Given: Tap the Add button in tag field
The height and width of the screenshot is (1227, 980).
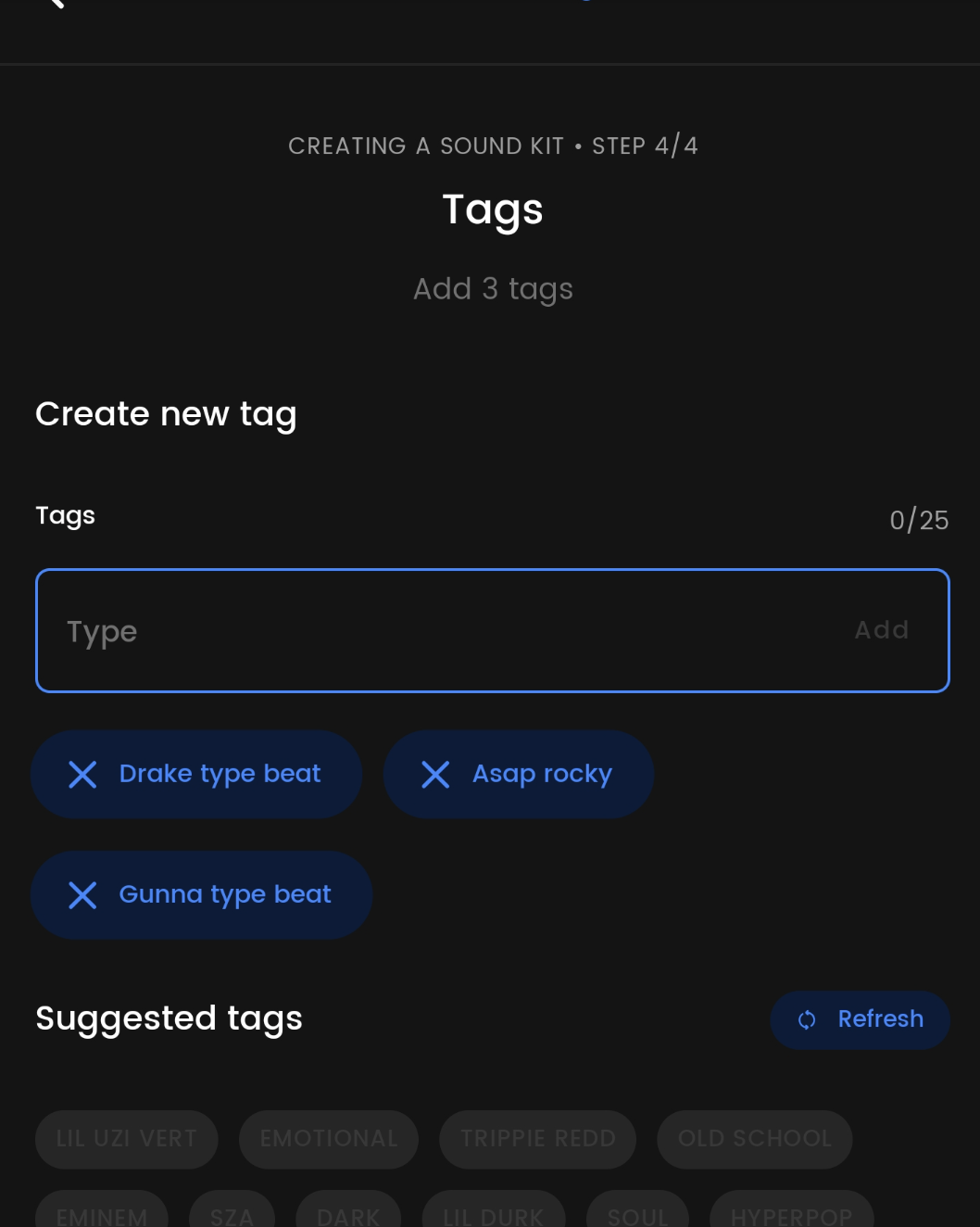Looking at the screenshot, I should coord(881,630).
